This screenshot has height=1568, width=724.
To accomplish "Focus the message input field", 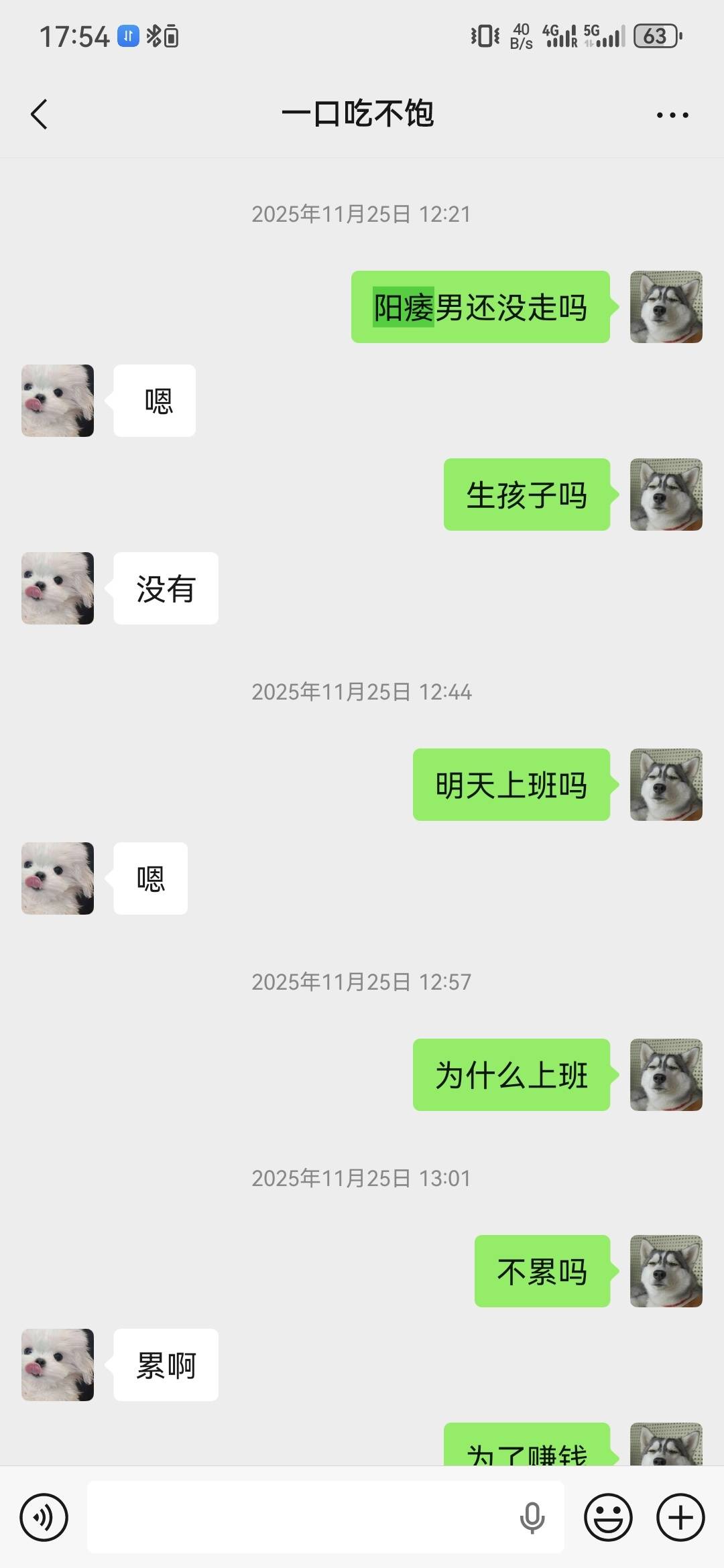I will pos(302,1517).
